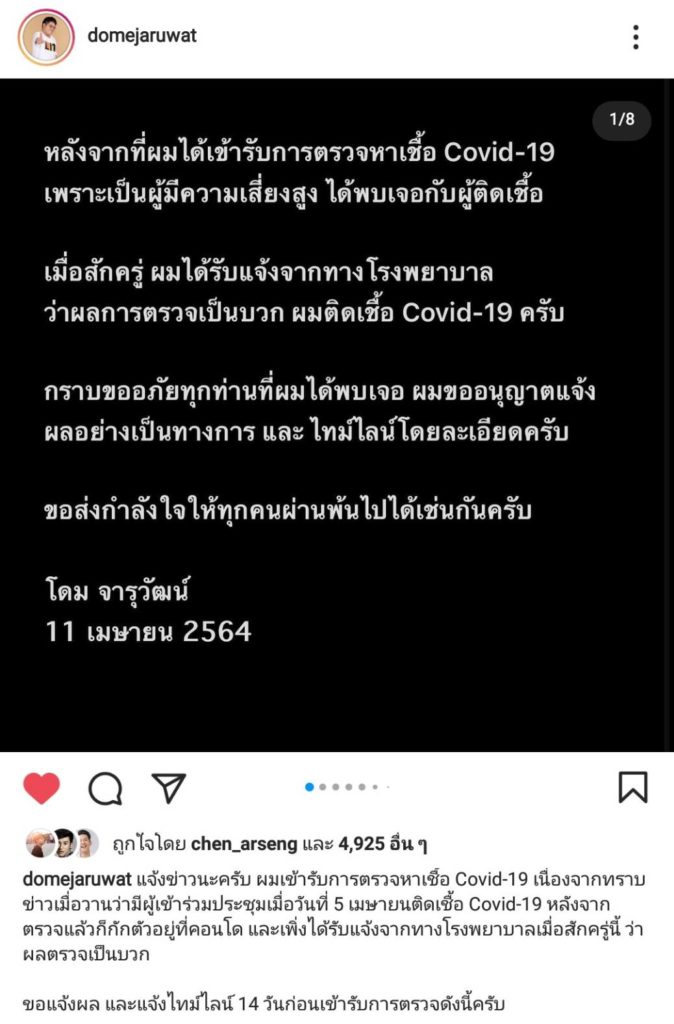
Task: Tap the domejaruwat username in header
Action: [x=142, y=36]
